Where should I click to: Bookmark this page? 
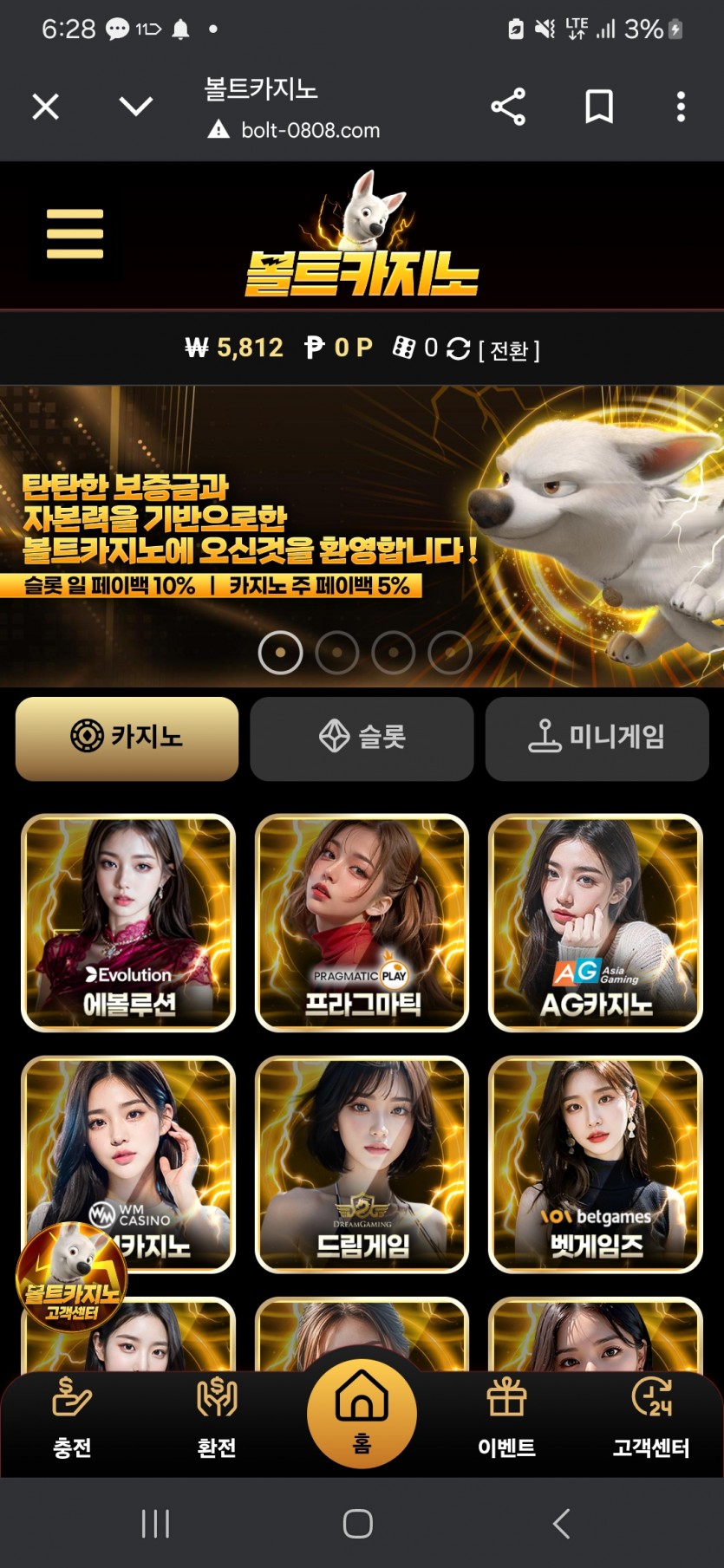599,107
